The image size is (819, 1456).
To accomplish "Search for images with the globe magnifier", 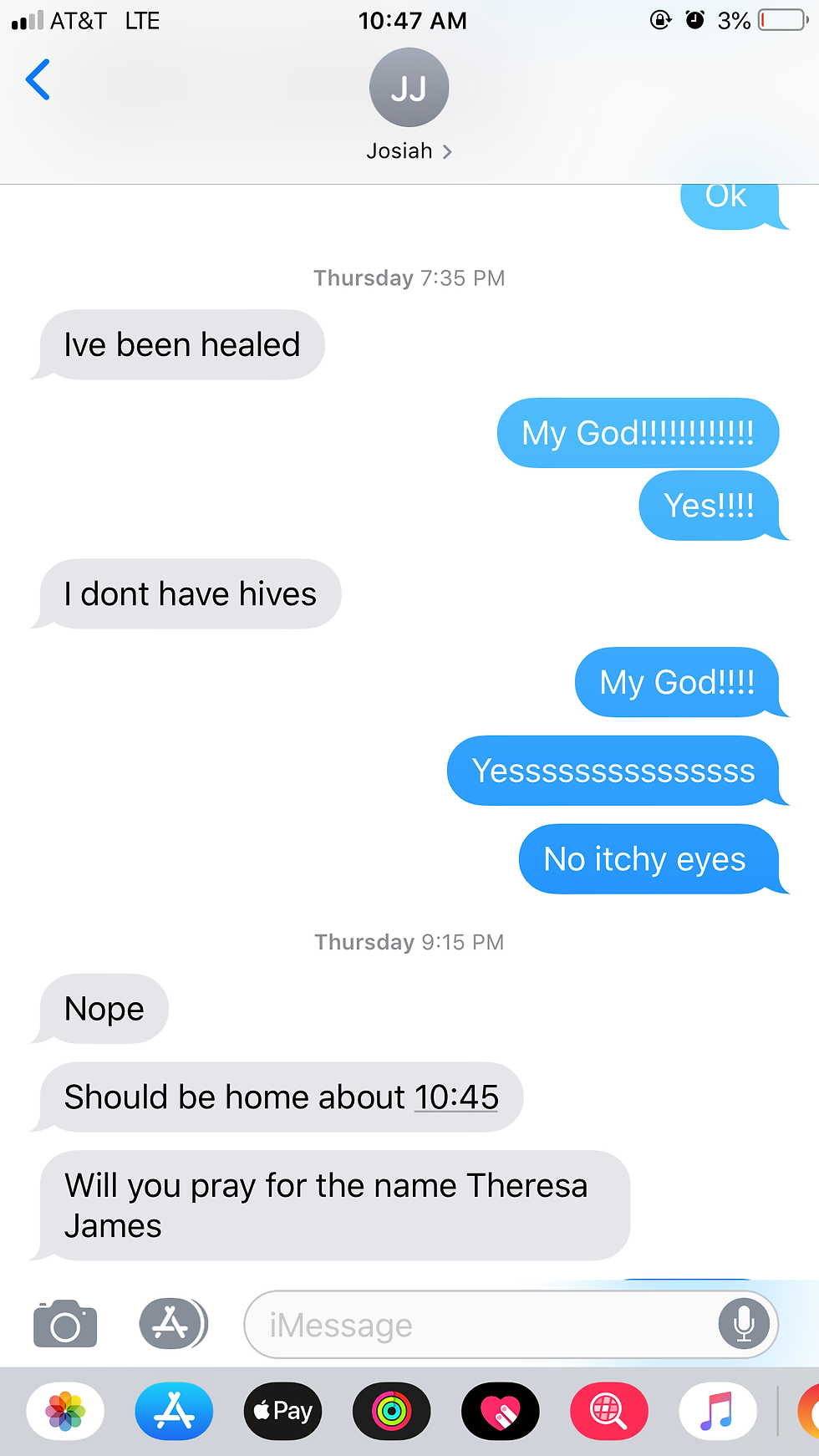I will [x=608, y=1412].
